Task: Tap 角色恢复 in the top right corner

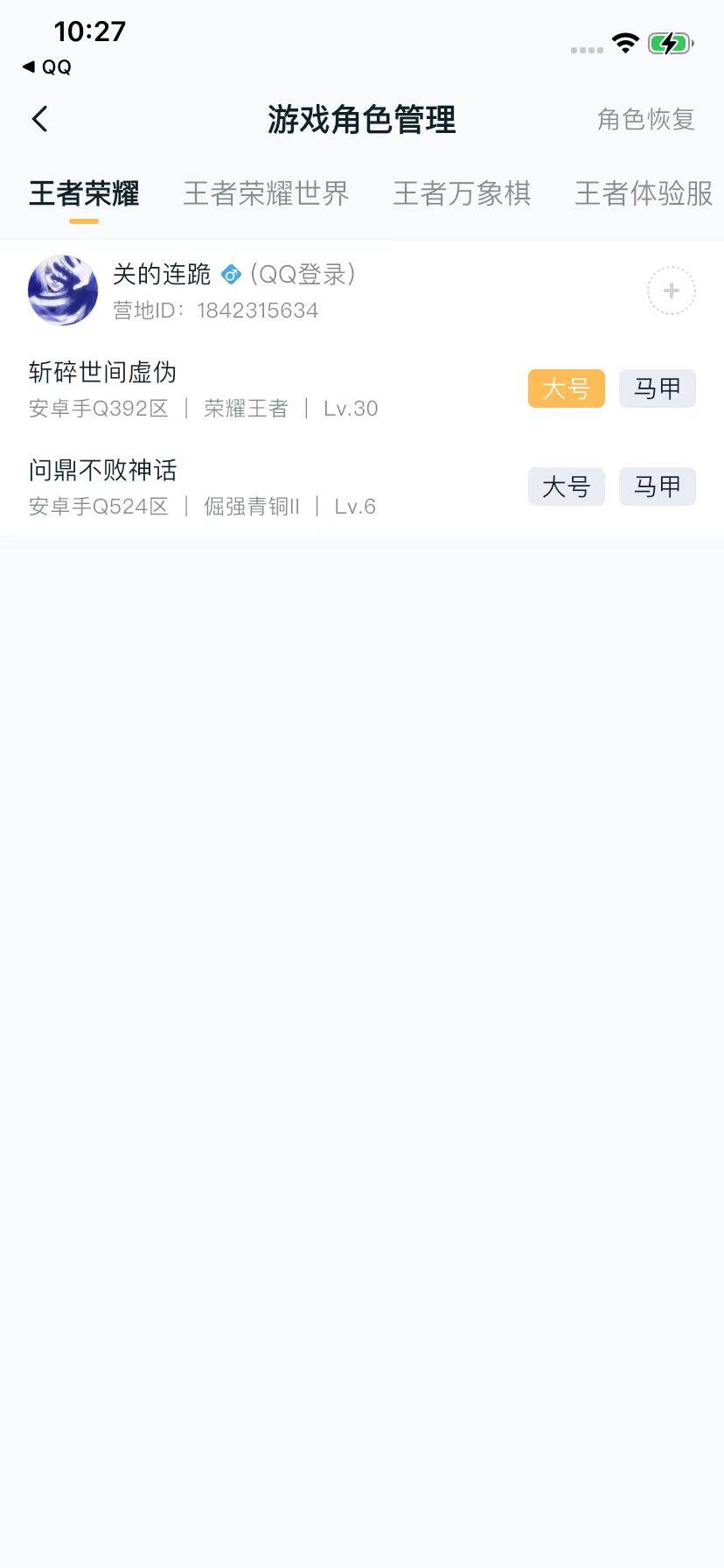Action: (645, 119)
